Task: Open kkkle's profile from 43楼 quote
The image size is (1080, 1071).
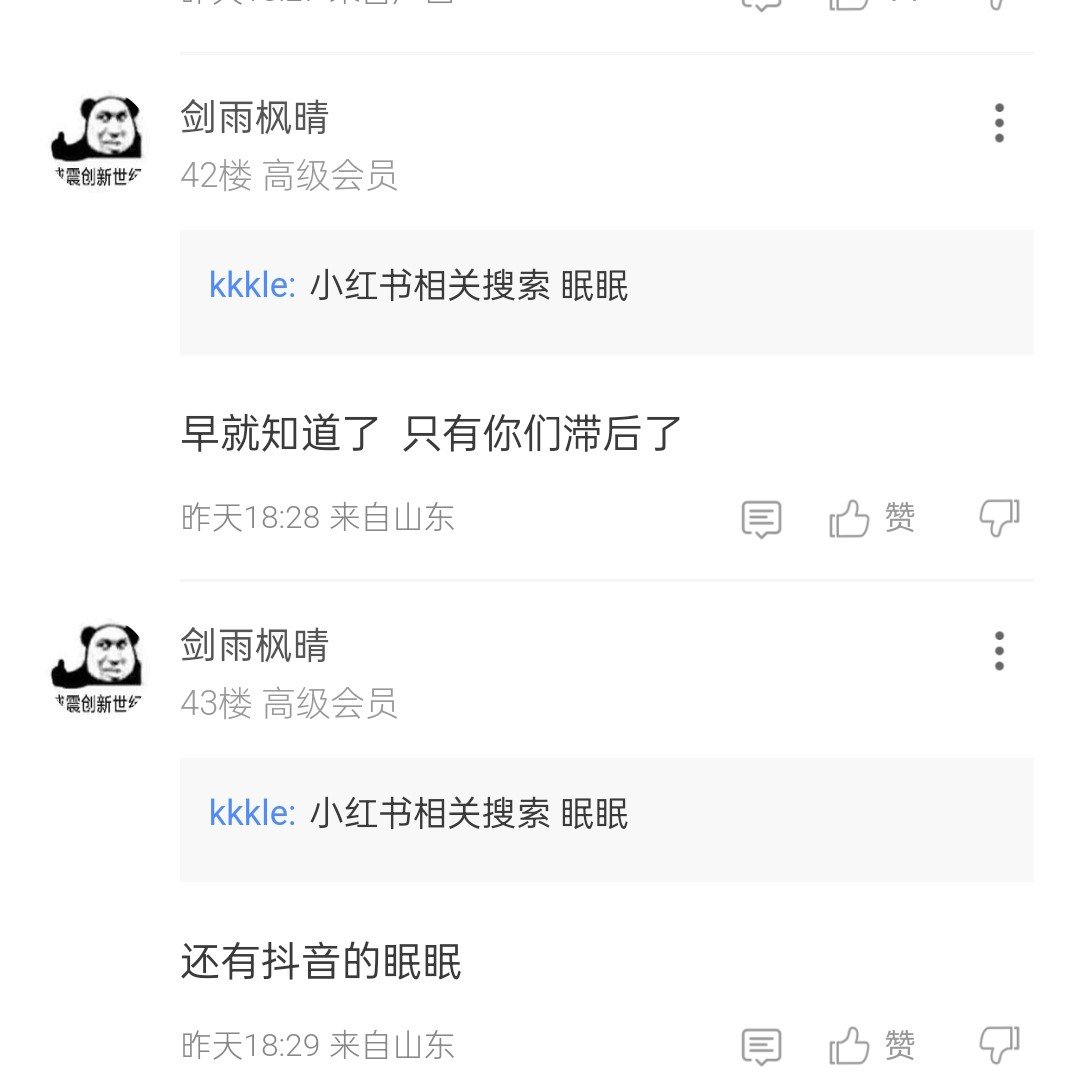Action: click(252, 813)
